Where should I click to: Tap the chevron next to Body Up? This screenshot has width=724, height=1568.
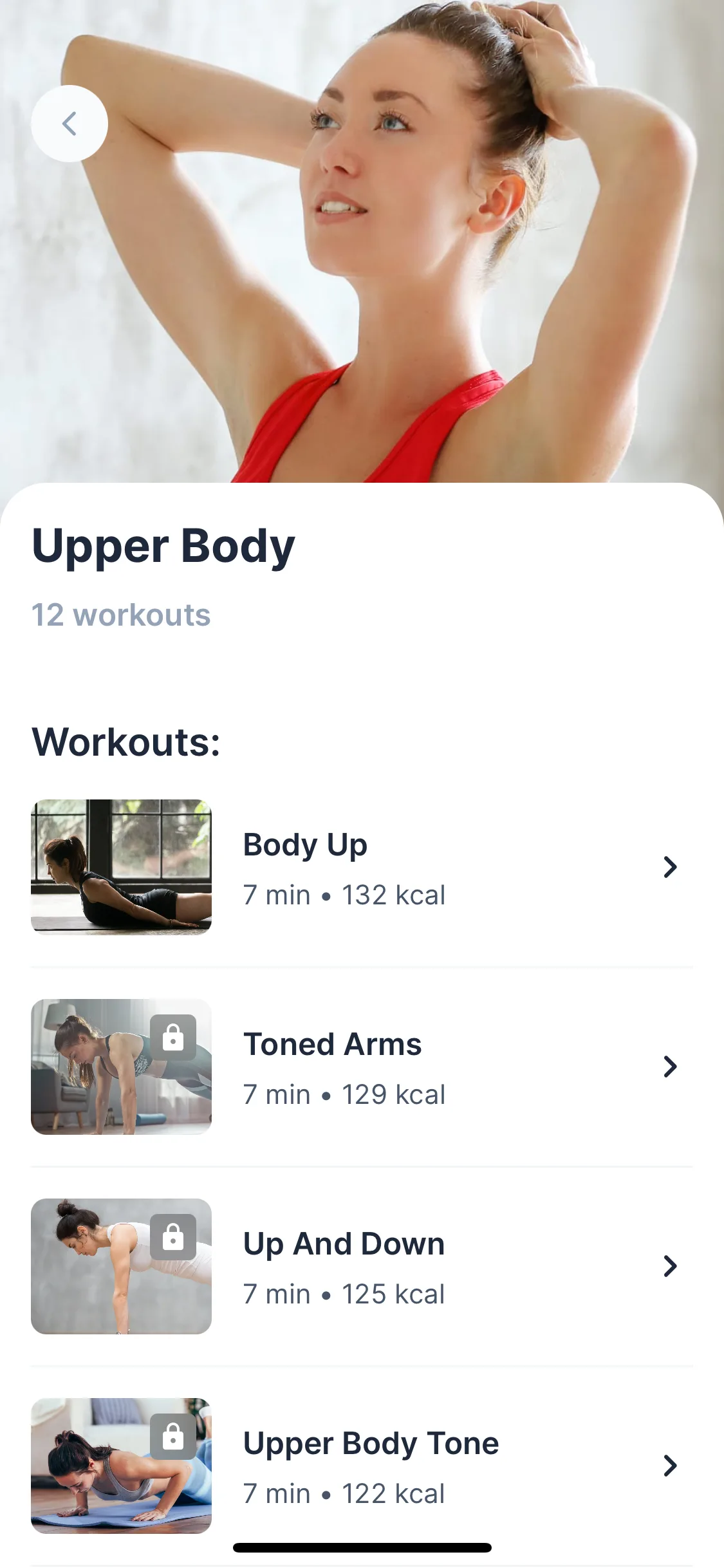670,867
